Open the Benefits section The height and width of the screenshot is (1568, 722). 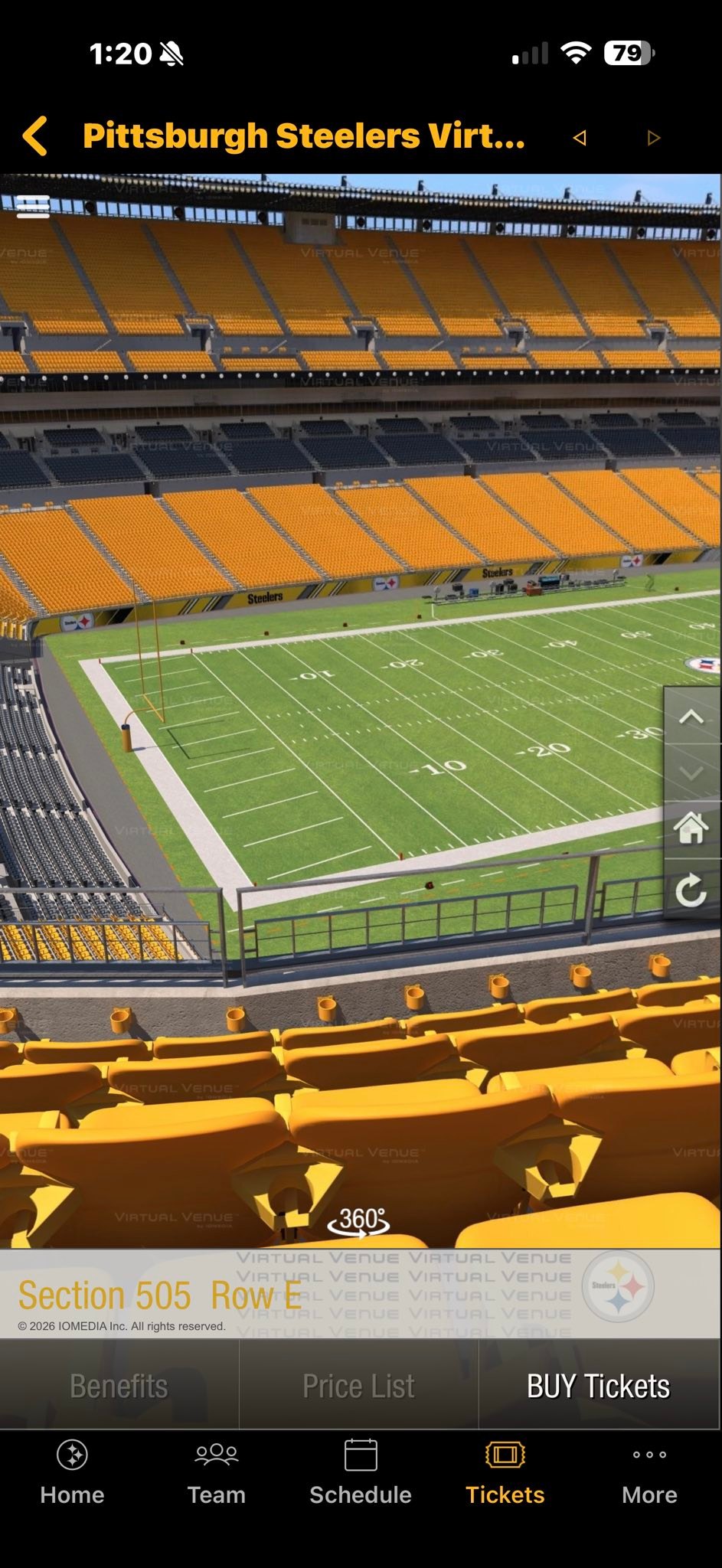[x=119, y=1387]
